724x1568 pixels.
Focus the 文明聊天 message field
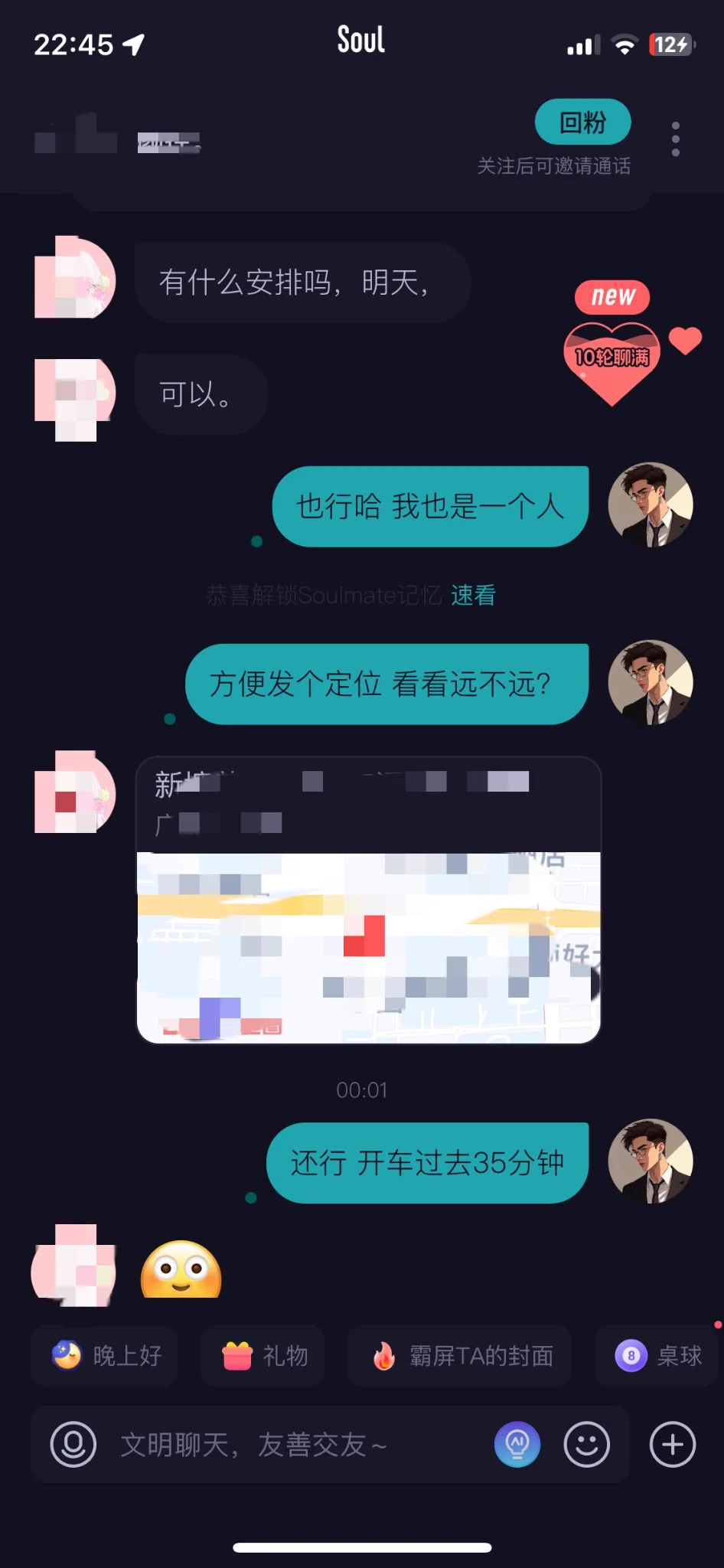291,1445
